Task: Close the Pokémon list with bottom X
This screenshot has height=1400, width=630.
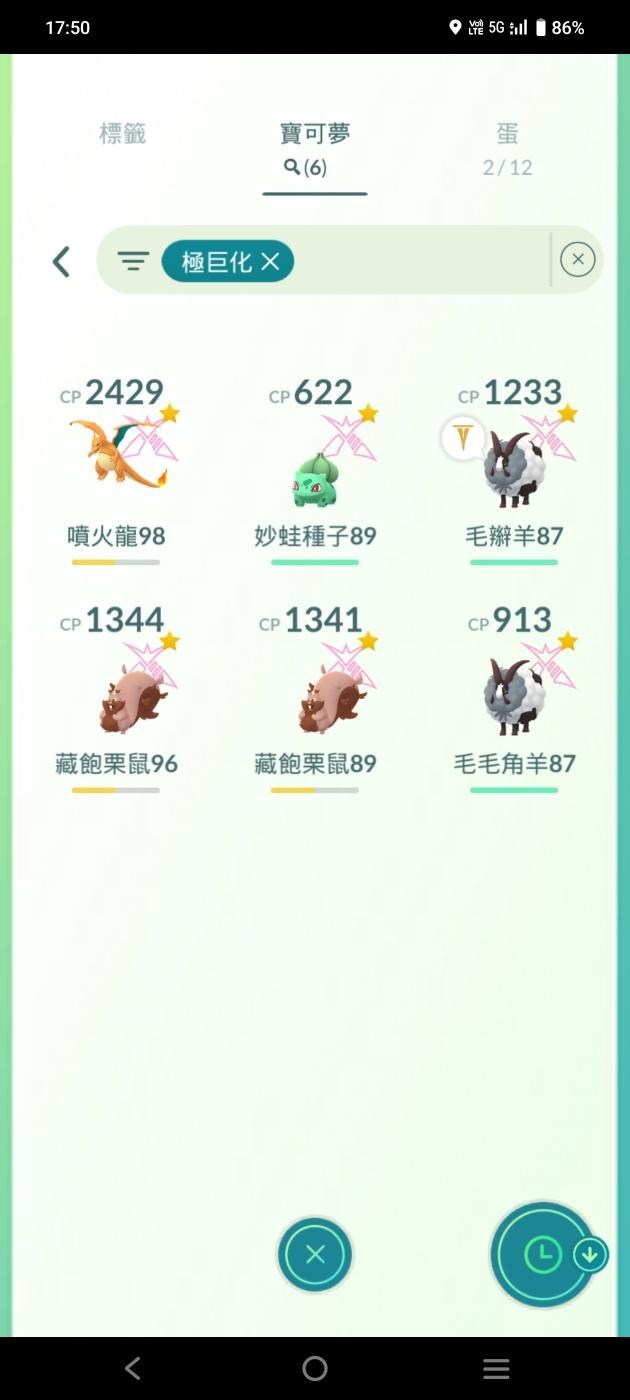Action: (315, 1254)
